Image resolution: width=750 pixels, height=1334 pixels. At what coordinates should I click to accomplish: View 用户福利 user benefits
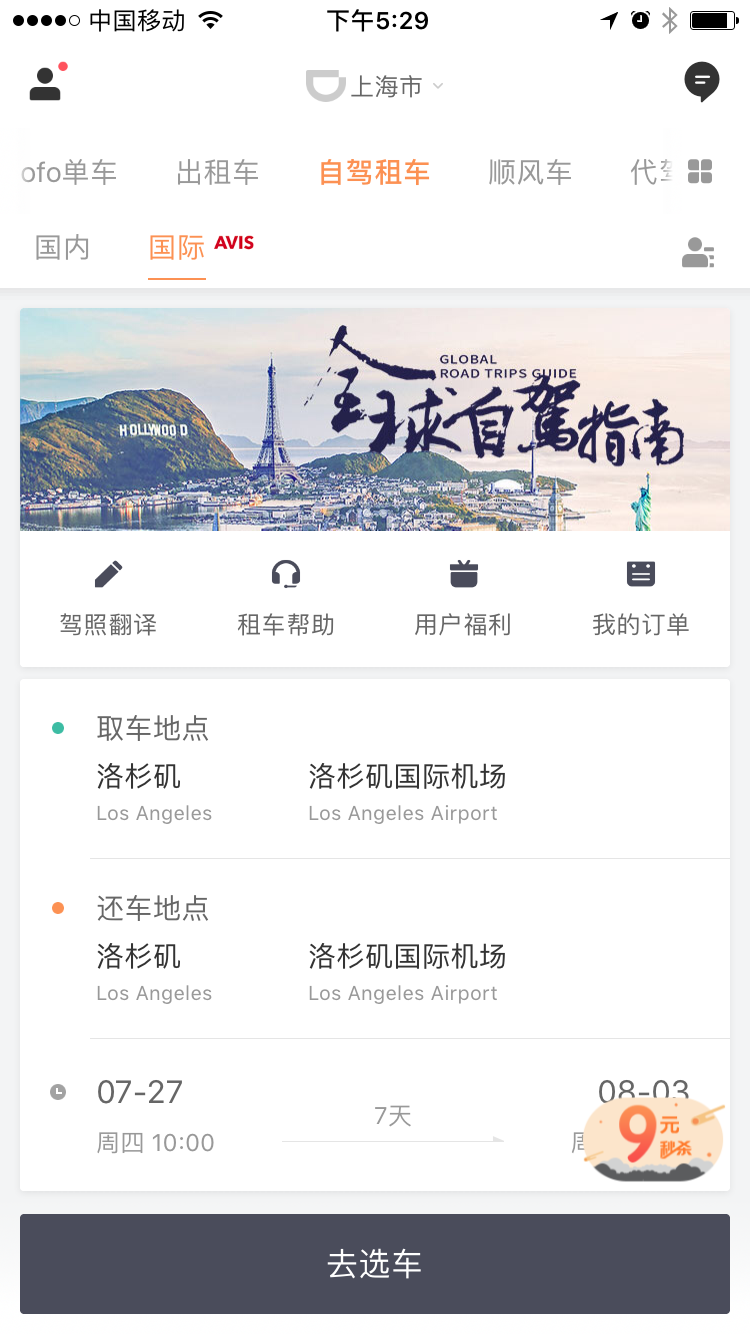coord(463,599)
